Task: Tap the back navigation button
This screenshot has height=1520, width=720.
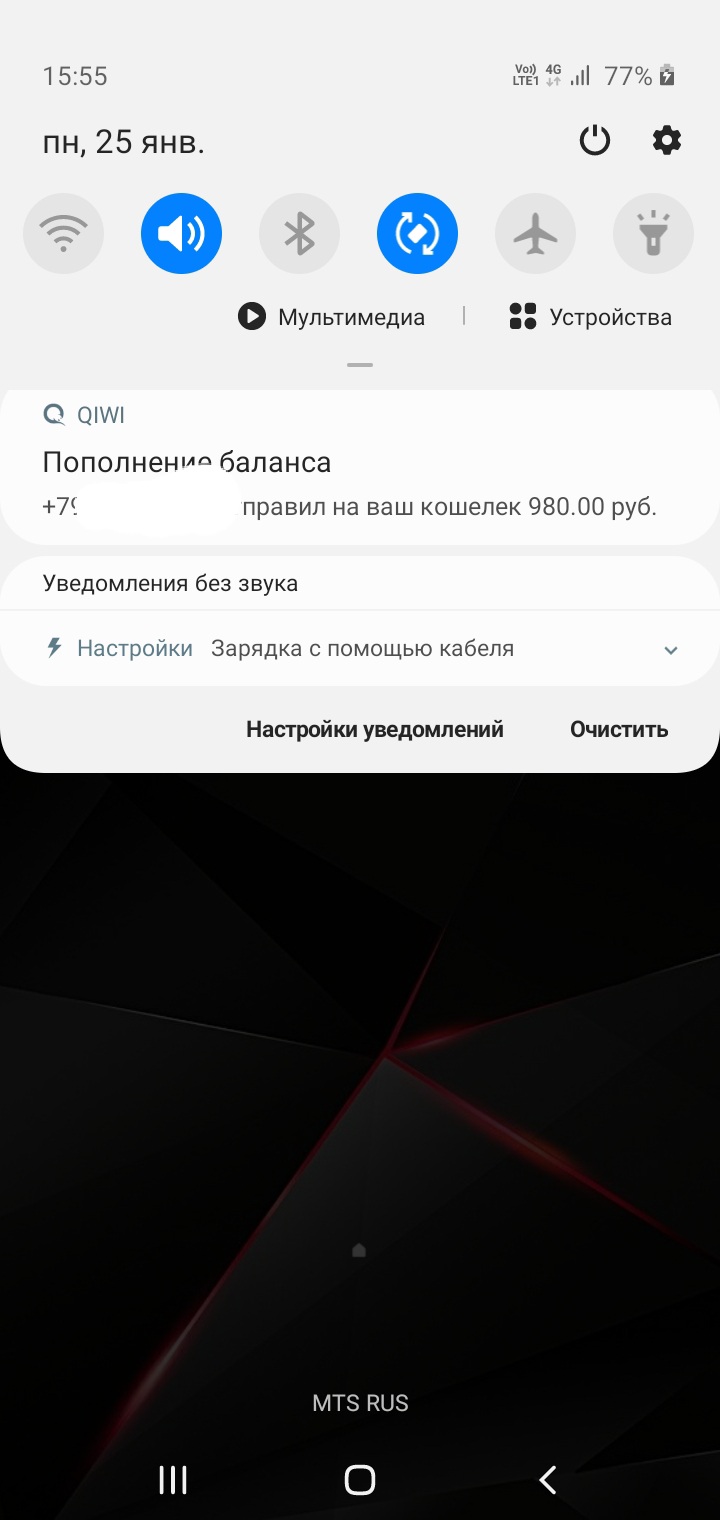Action: pos(547,1480)
